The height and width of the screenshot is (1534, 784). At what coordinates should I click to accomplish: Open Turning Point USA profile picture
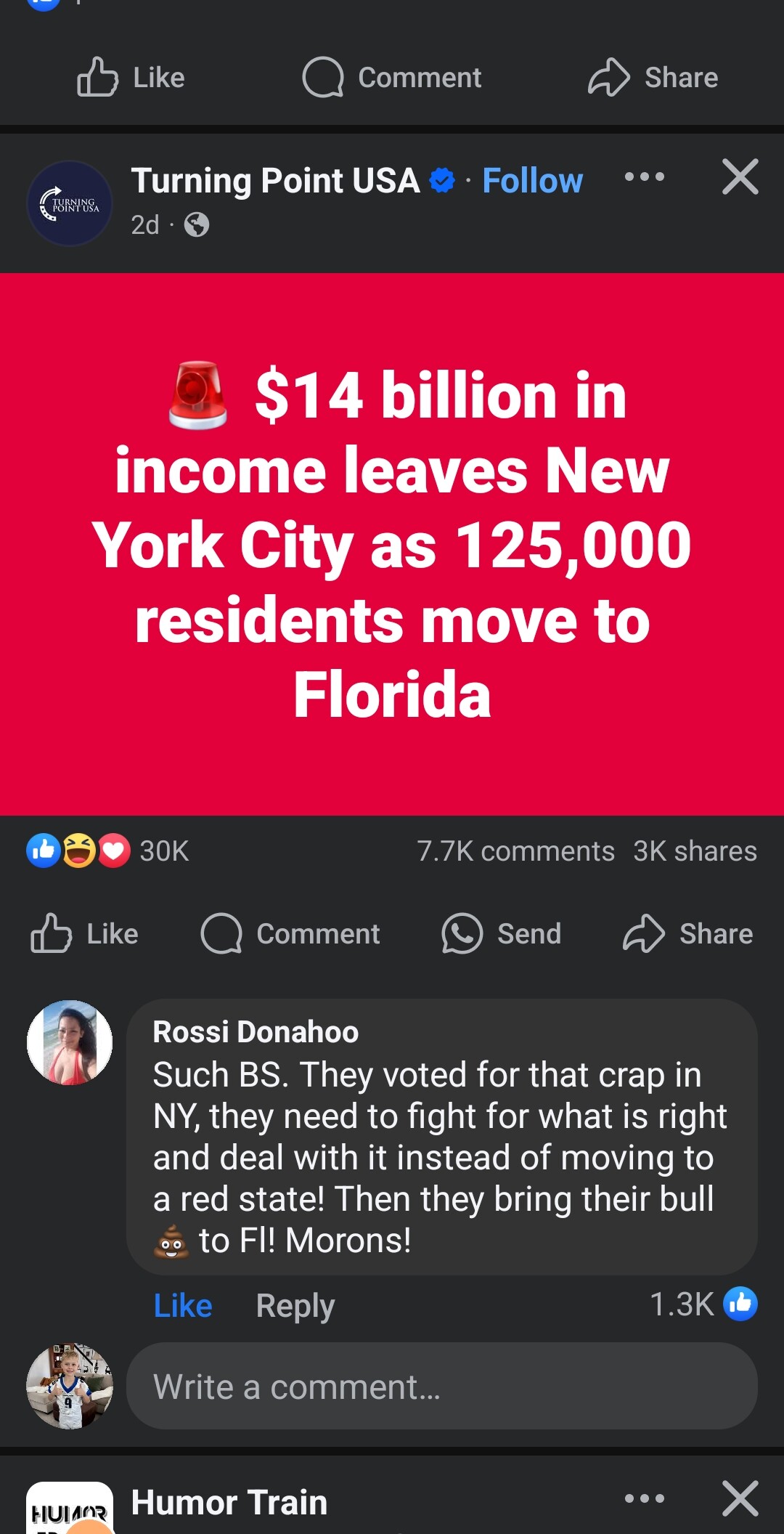[70, 203]
